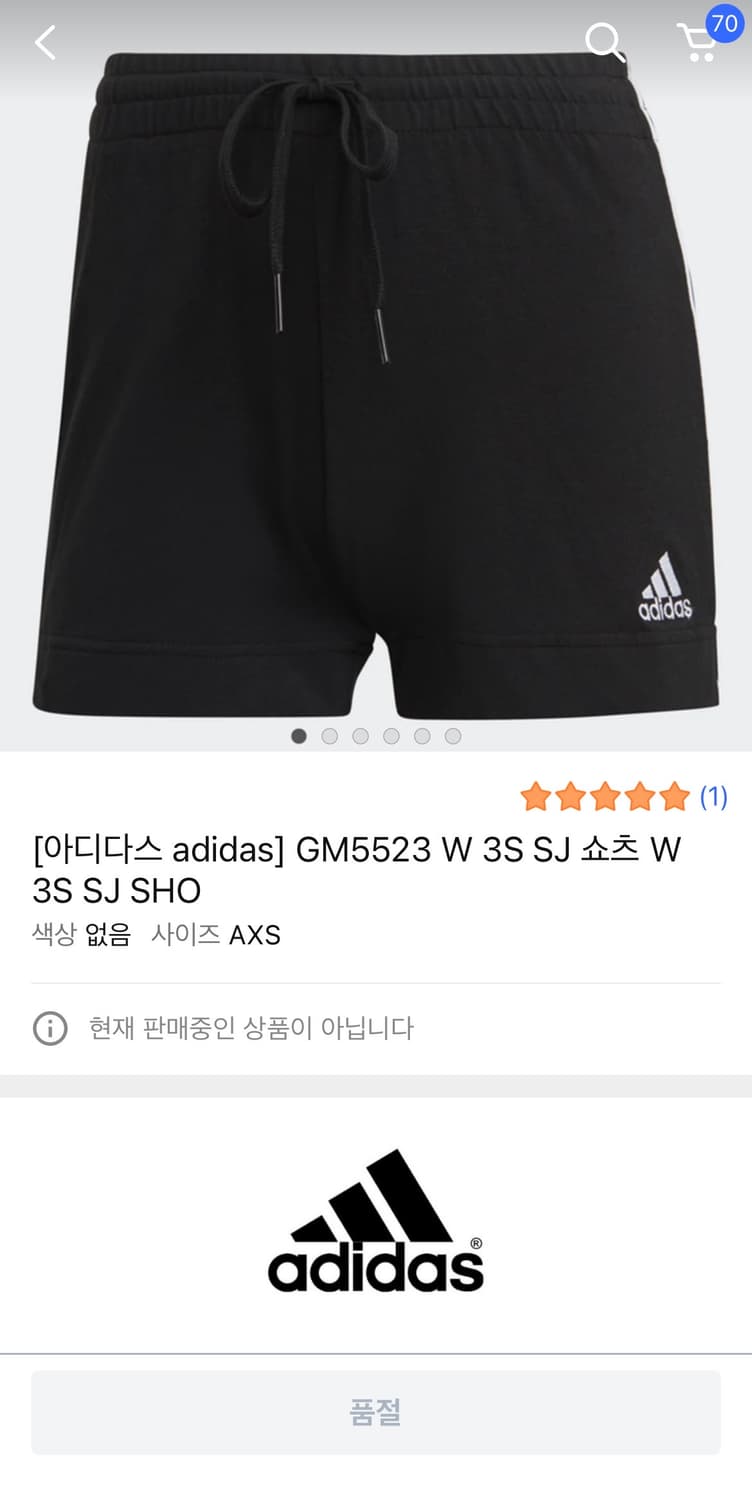Select the product title text
752x1500 pixels.
click(x=357, y=869)
